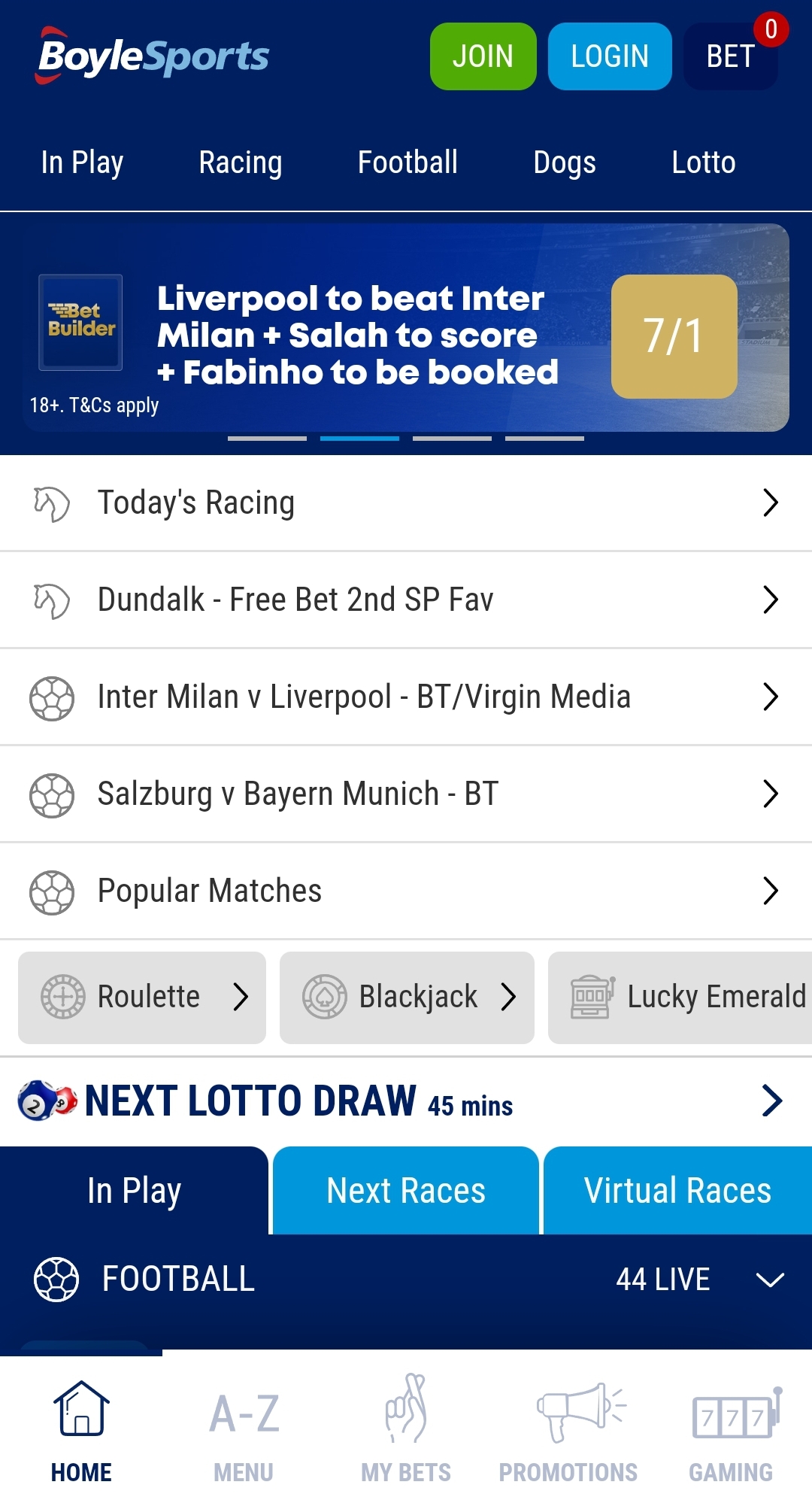Screen dimensions: 812x1506
Task: Open Salzburg v Bayern Munich - BT
Action: point(406,794)
